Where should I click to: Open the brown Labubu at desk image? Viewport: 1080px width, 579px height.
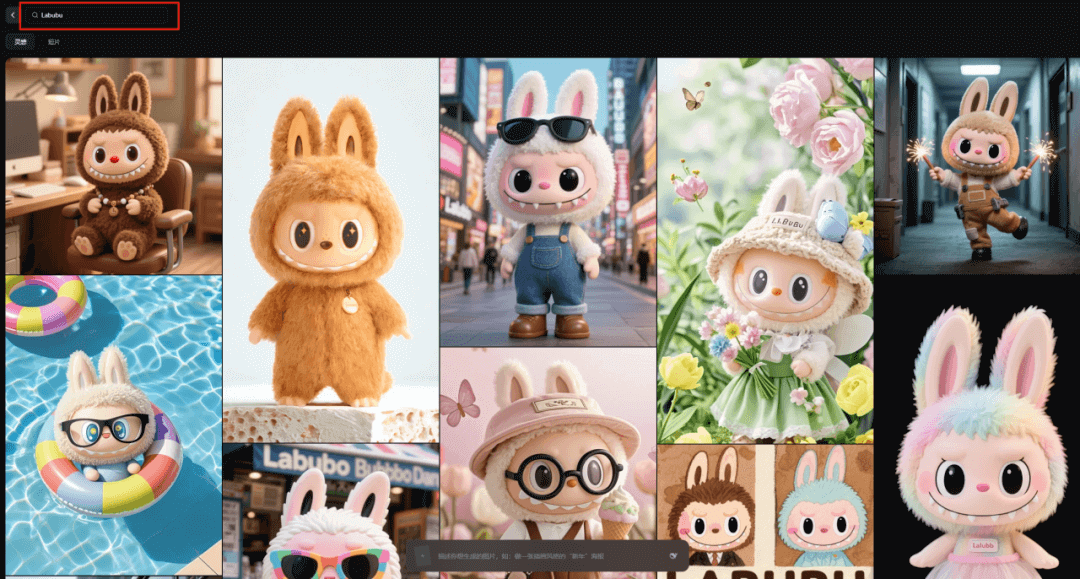click(x=113, y=165)
